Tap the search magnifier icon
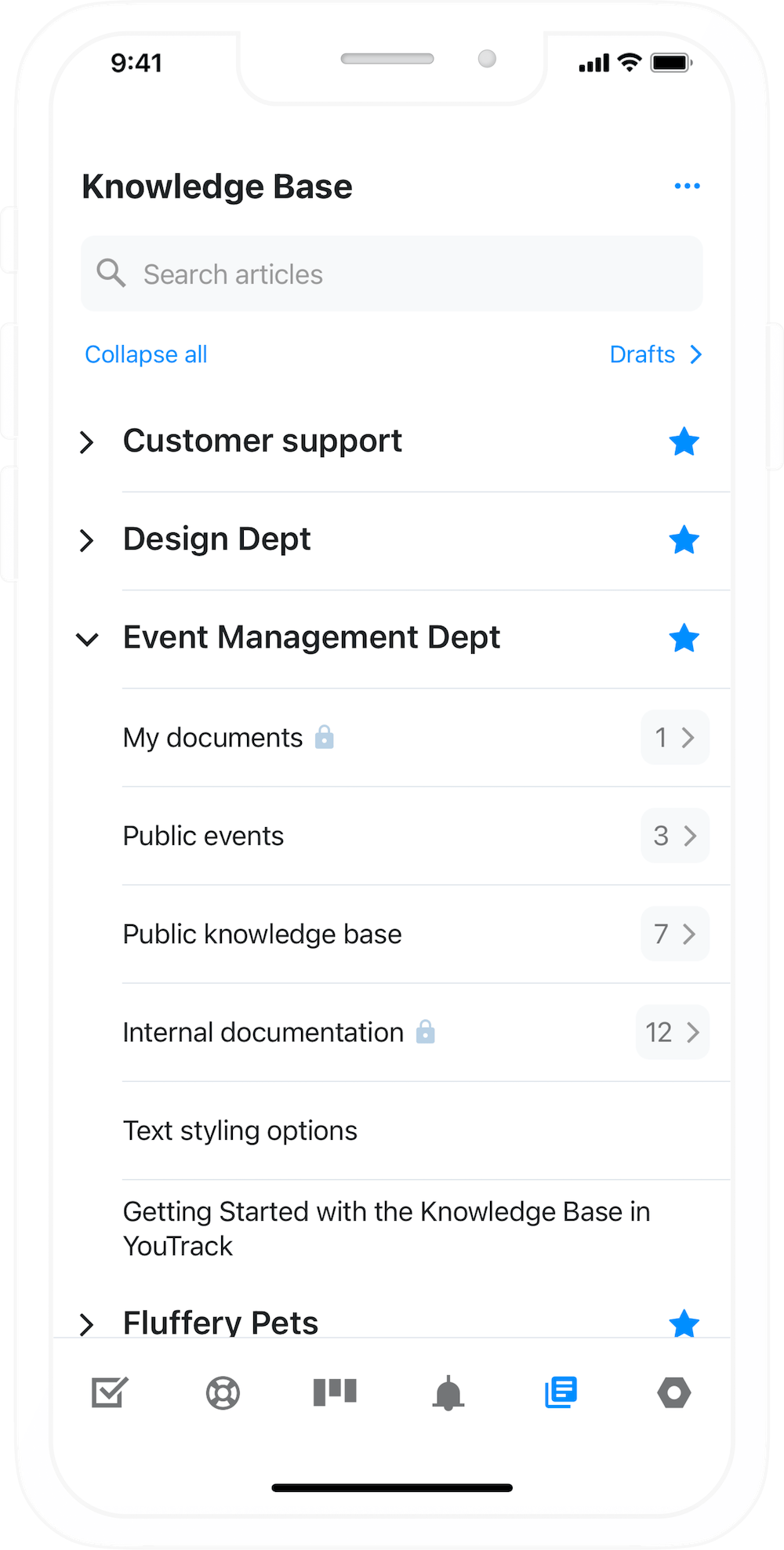This screenshot has height=1550, width=784. (x=111, y=274)
